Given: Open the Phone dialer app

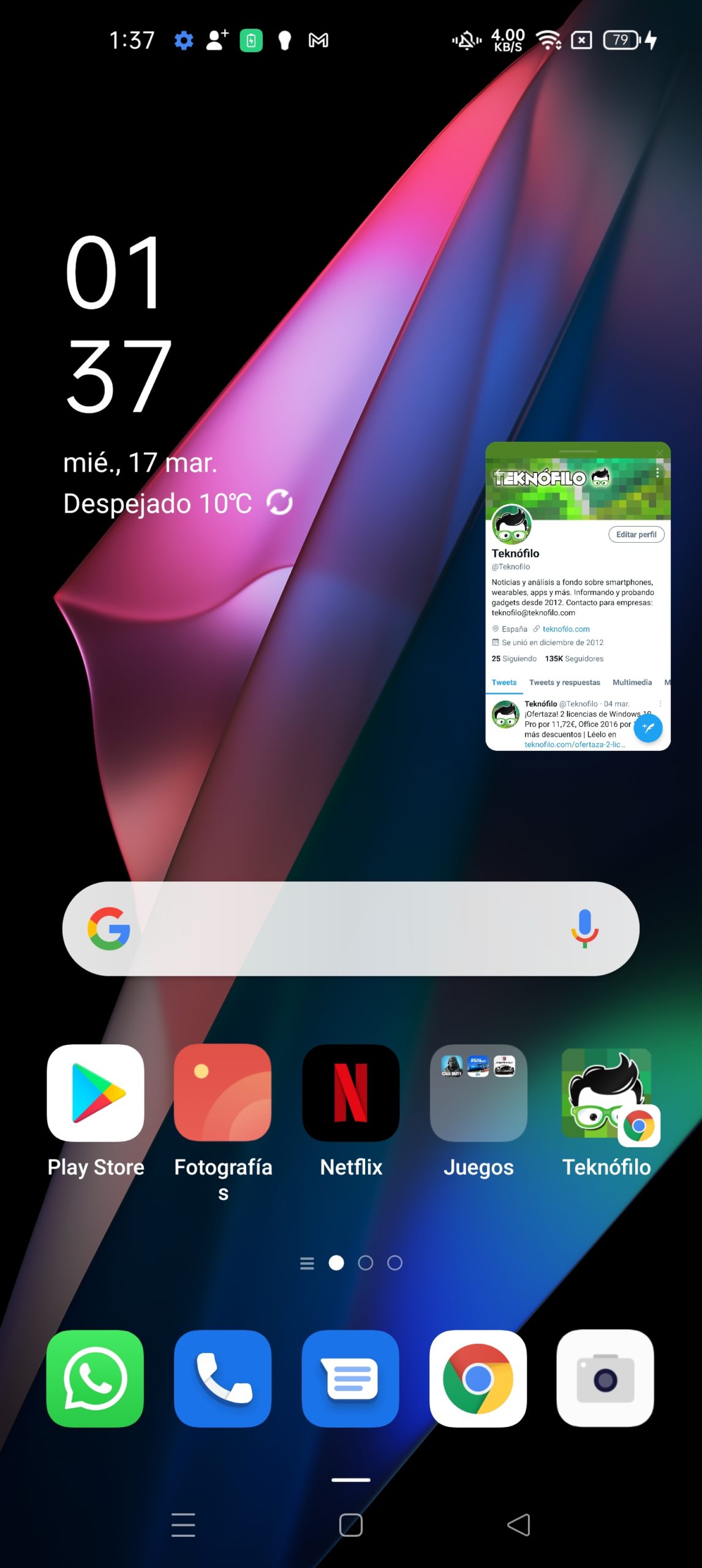Looking at the screenshot, I should point(223,1378).
